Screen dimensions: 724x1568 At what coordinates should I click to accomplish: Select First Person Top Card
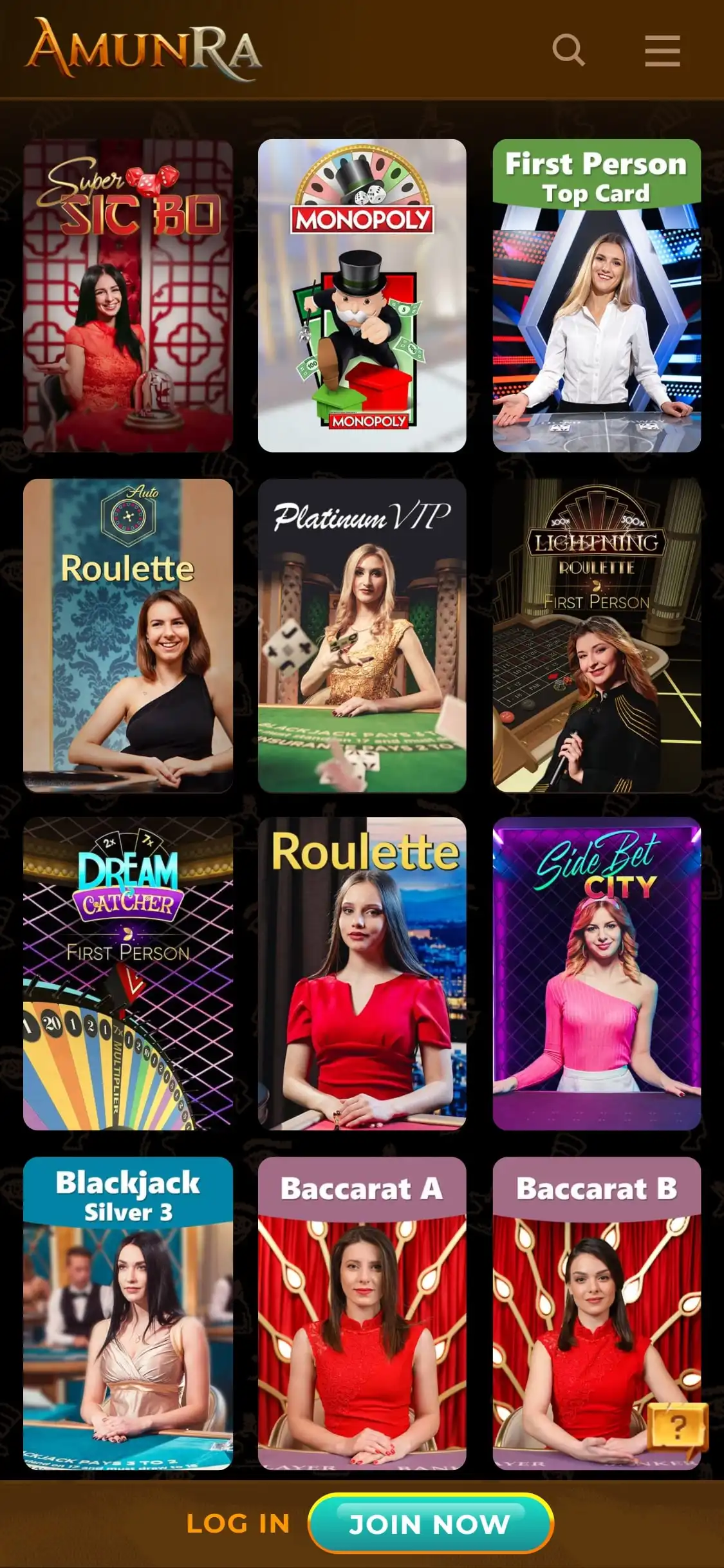597,295
